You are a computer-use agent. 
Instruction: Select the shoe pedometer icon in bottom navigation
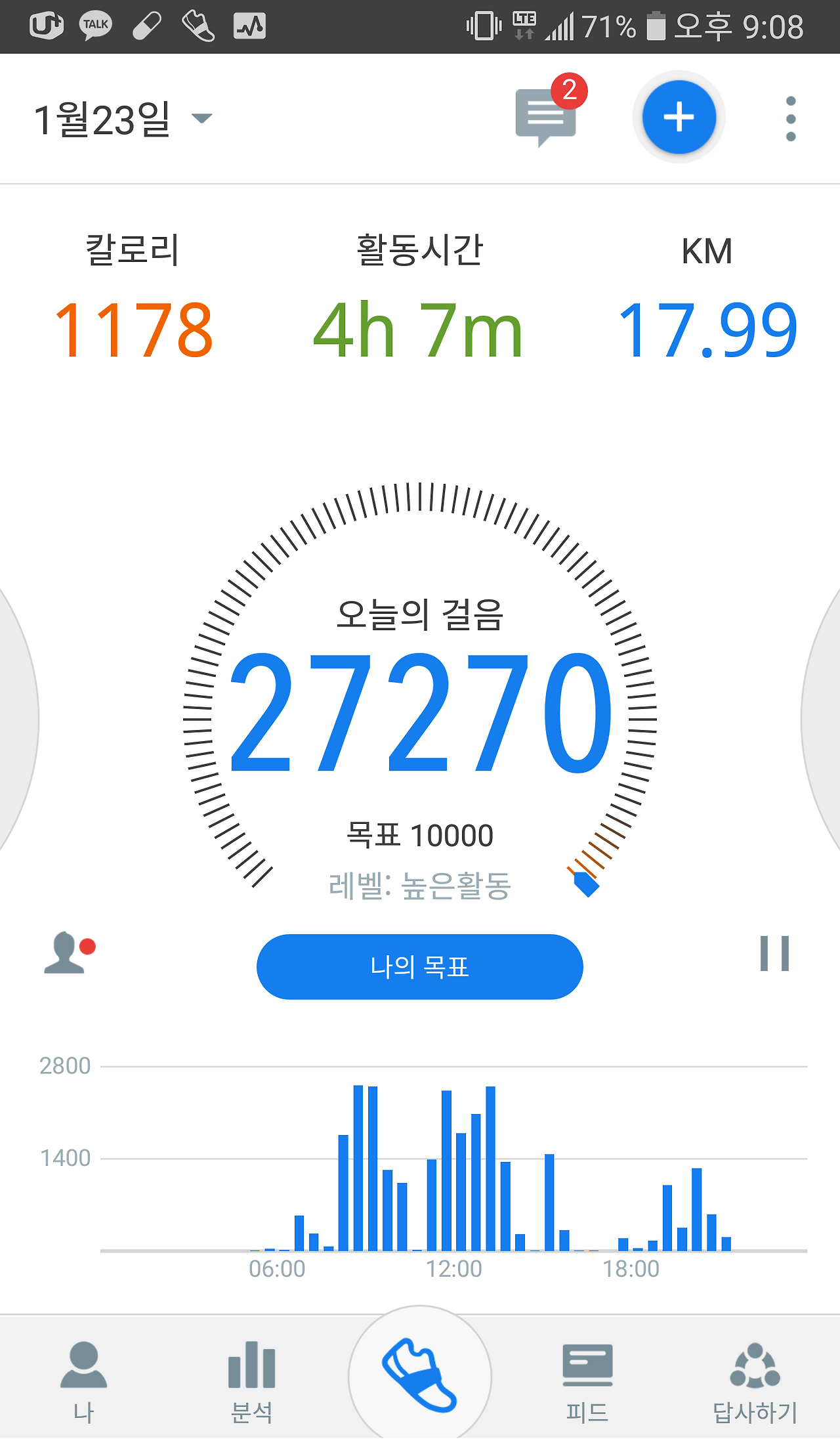coord(420,1375)
